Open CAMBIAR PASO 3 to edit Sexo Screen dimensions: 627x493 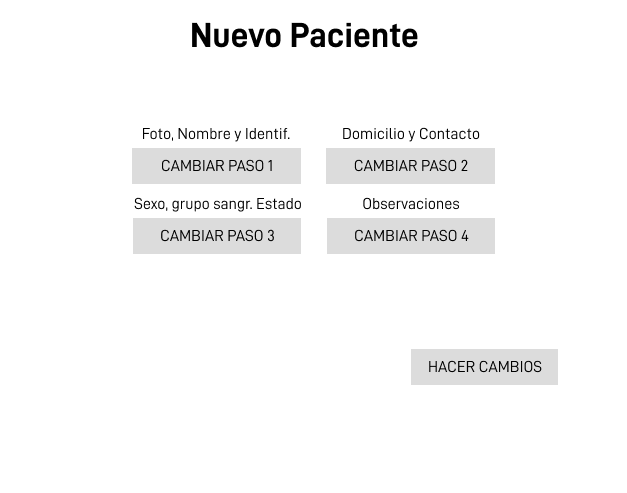point(216,236)
